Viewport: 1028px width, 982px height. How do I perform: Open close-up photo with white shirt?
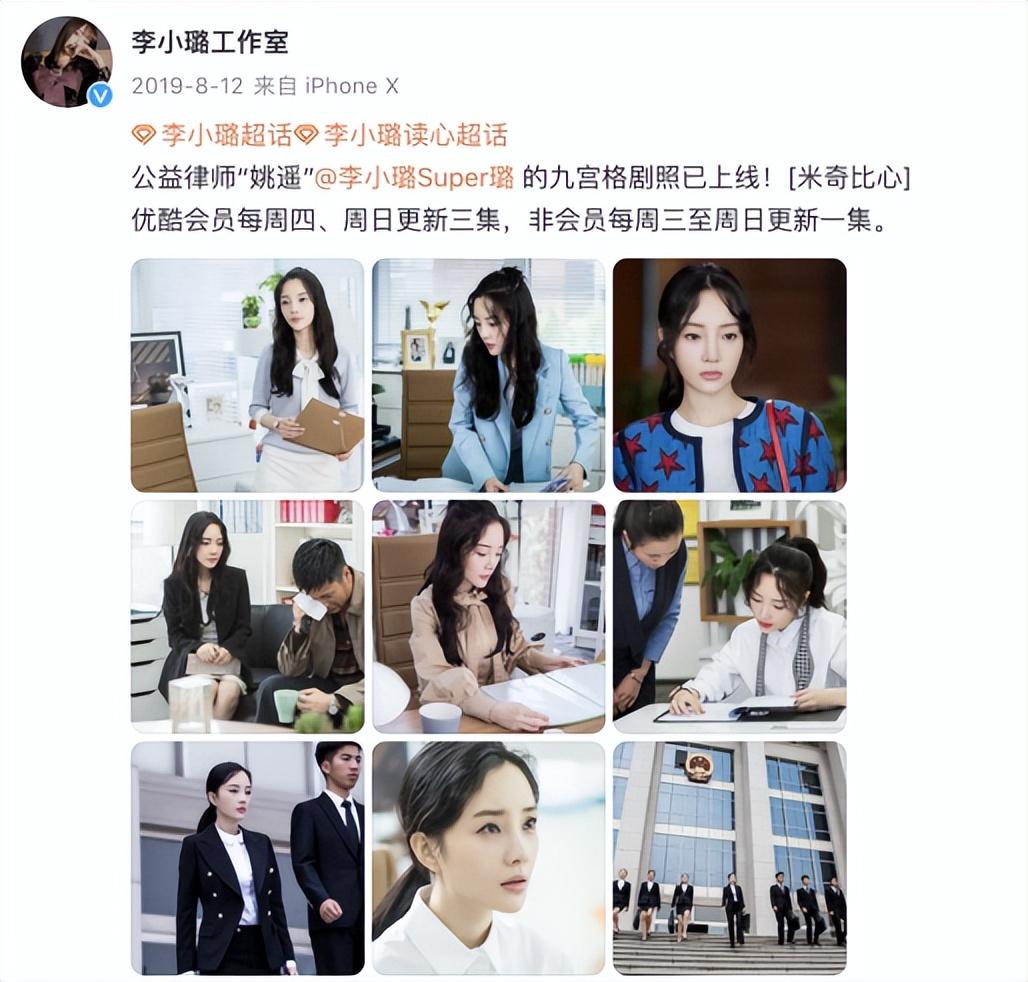point(488,857)
